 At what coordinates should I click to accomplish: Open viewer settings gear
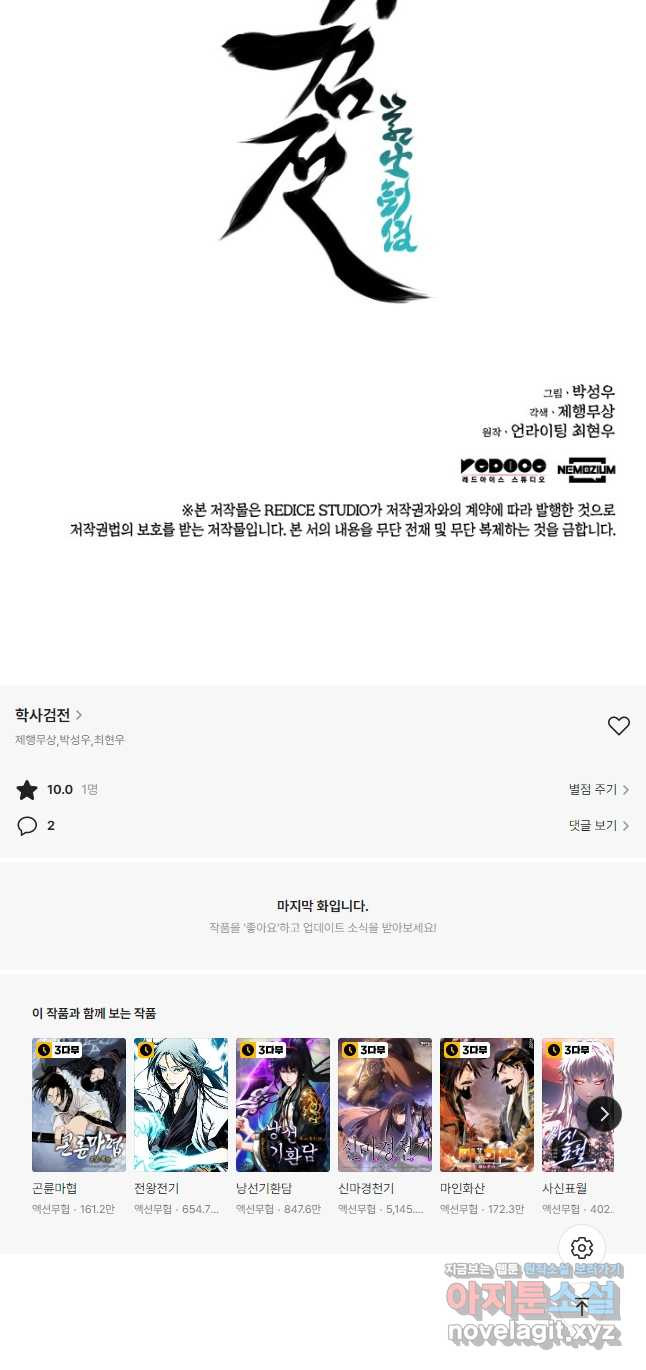(582, 1248)
